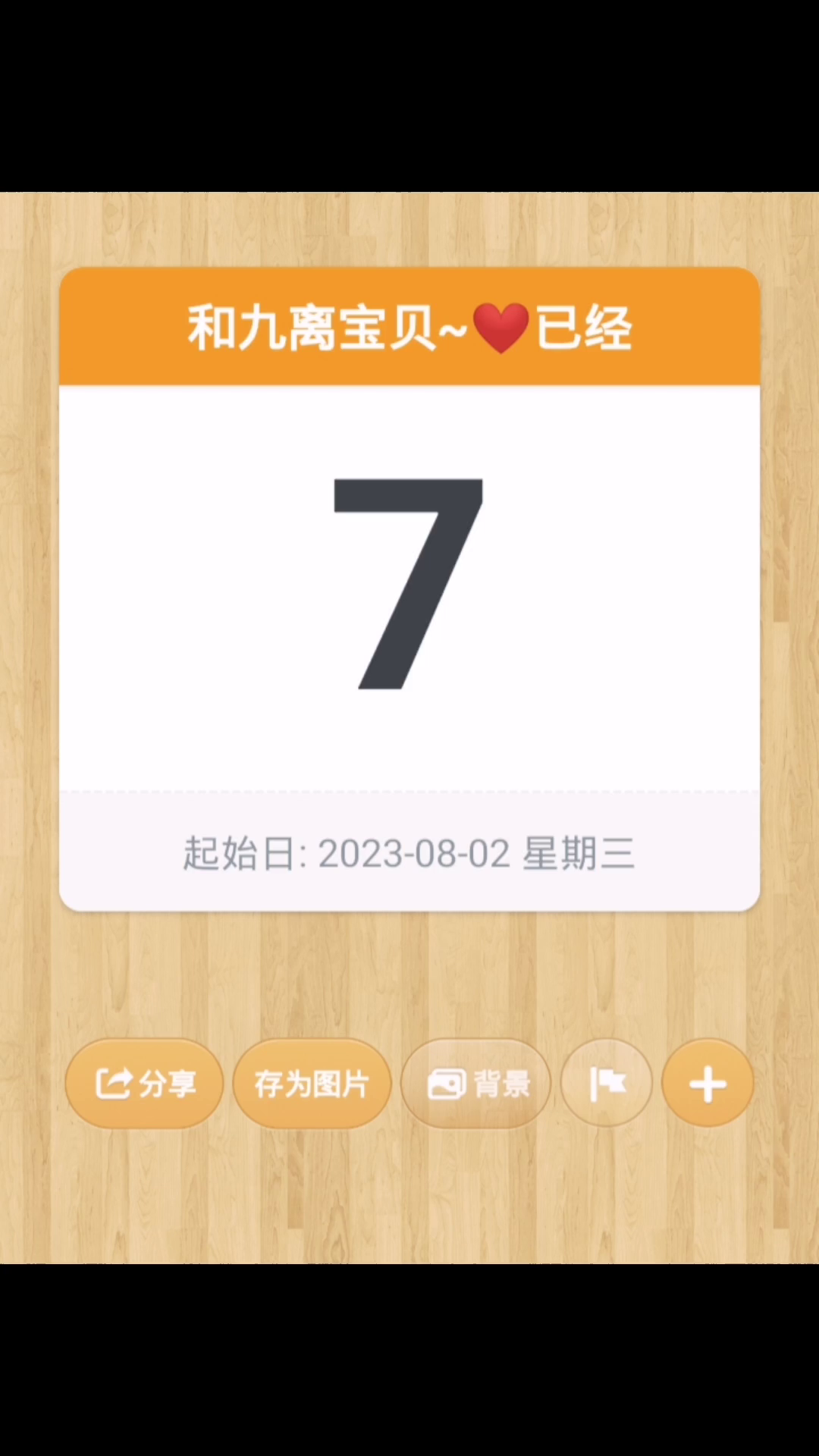Screen dimensions: 819x1456
Task: Save the card via 存为图片
Action: (x=312, y=1084)
